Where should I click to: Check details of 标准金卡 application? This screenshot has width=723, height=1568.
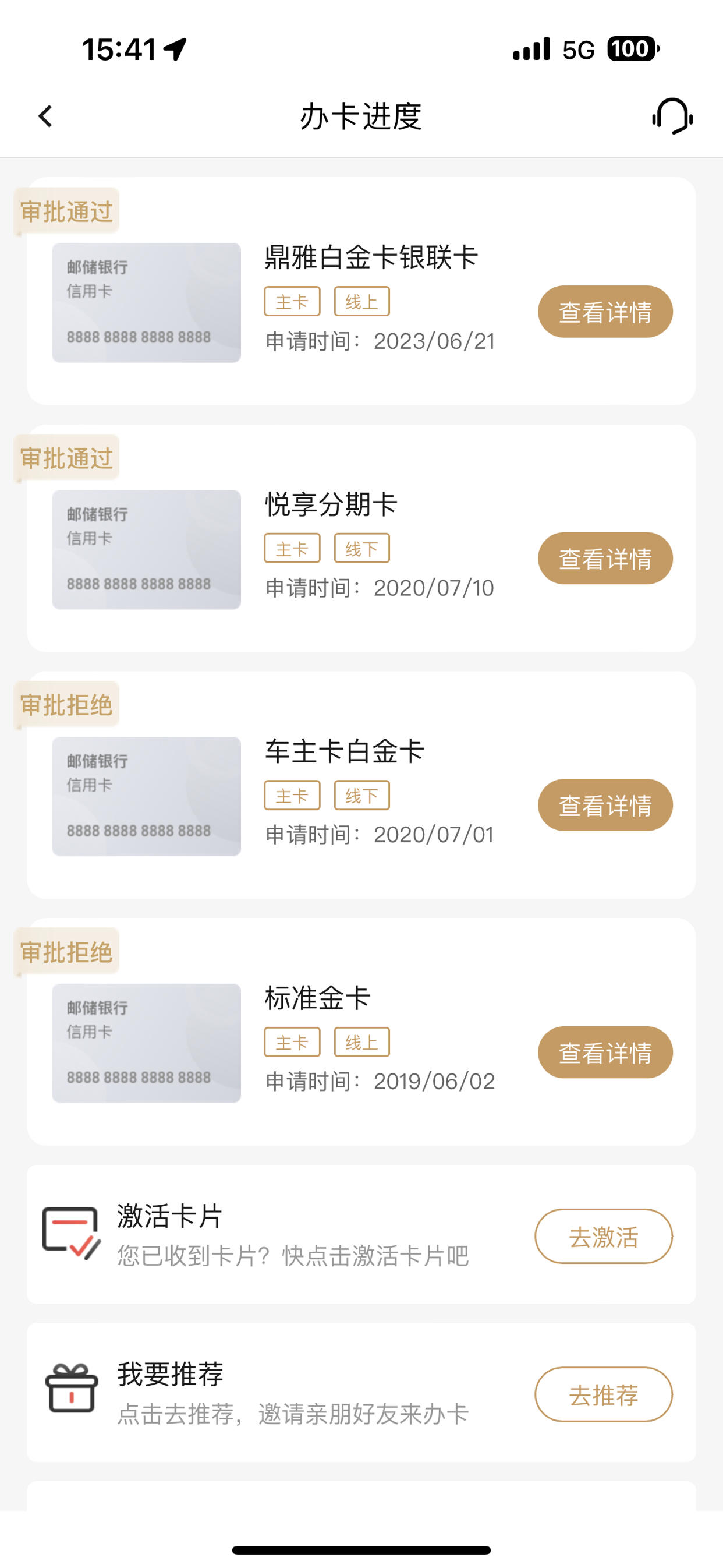pyautogui.click(x=605, y=1052)
